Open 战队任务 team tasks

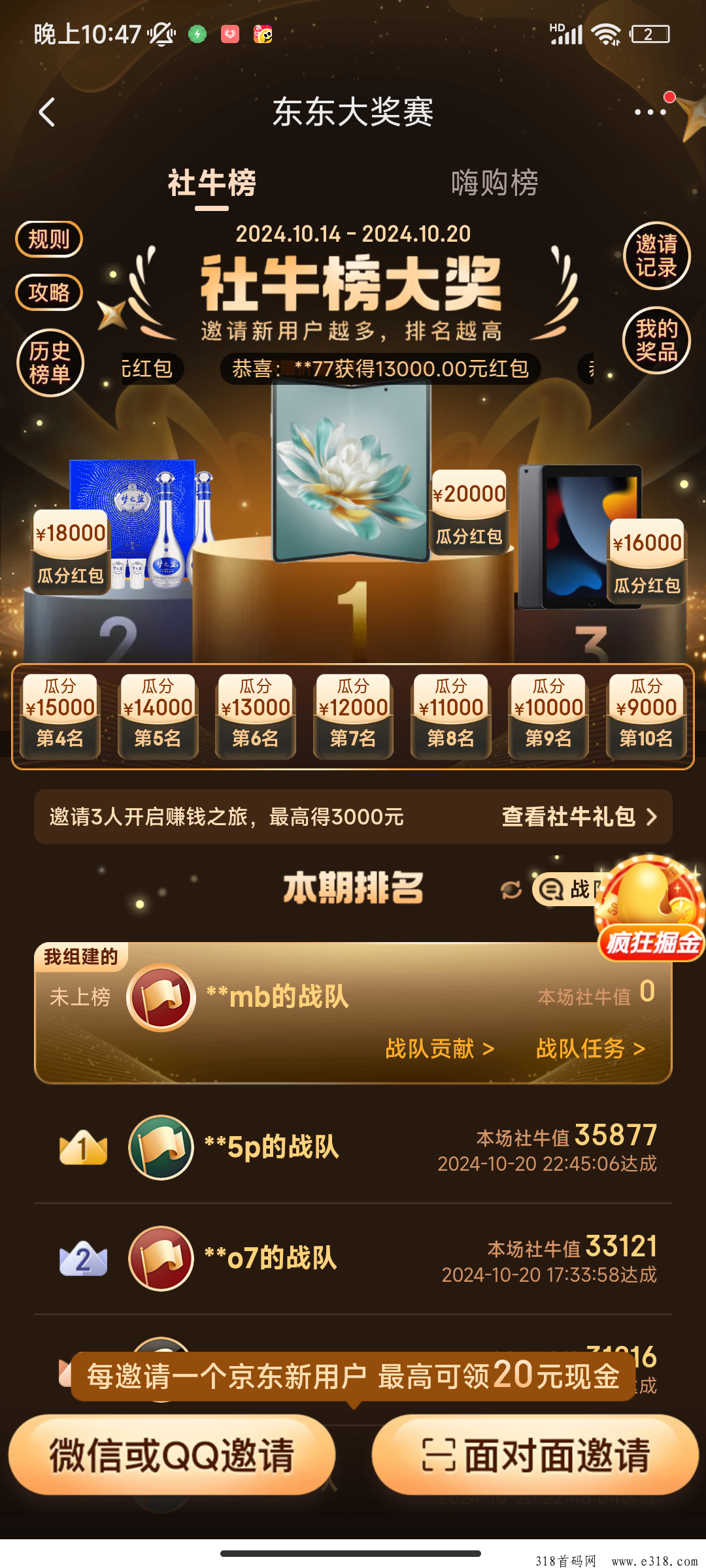(591, 1049)
